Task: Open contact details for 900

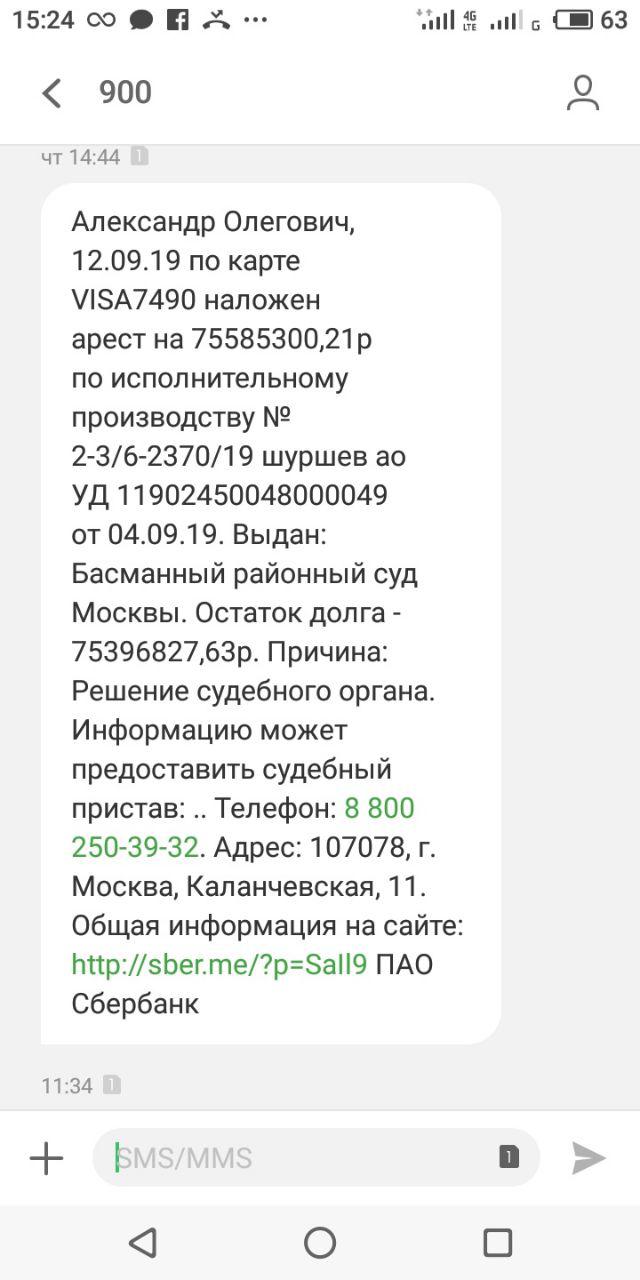Action: click(582, 93)
